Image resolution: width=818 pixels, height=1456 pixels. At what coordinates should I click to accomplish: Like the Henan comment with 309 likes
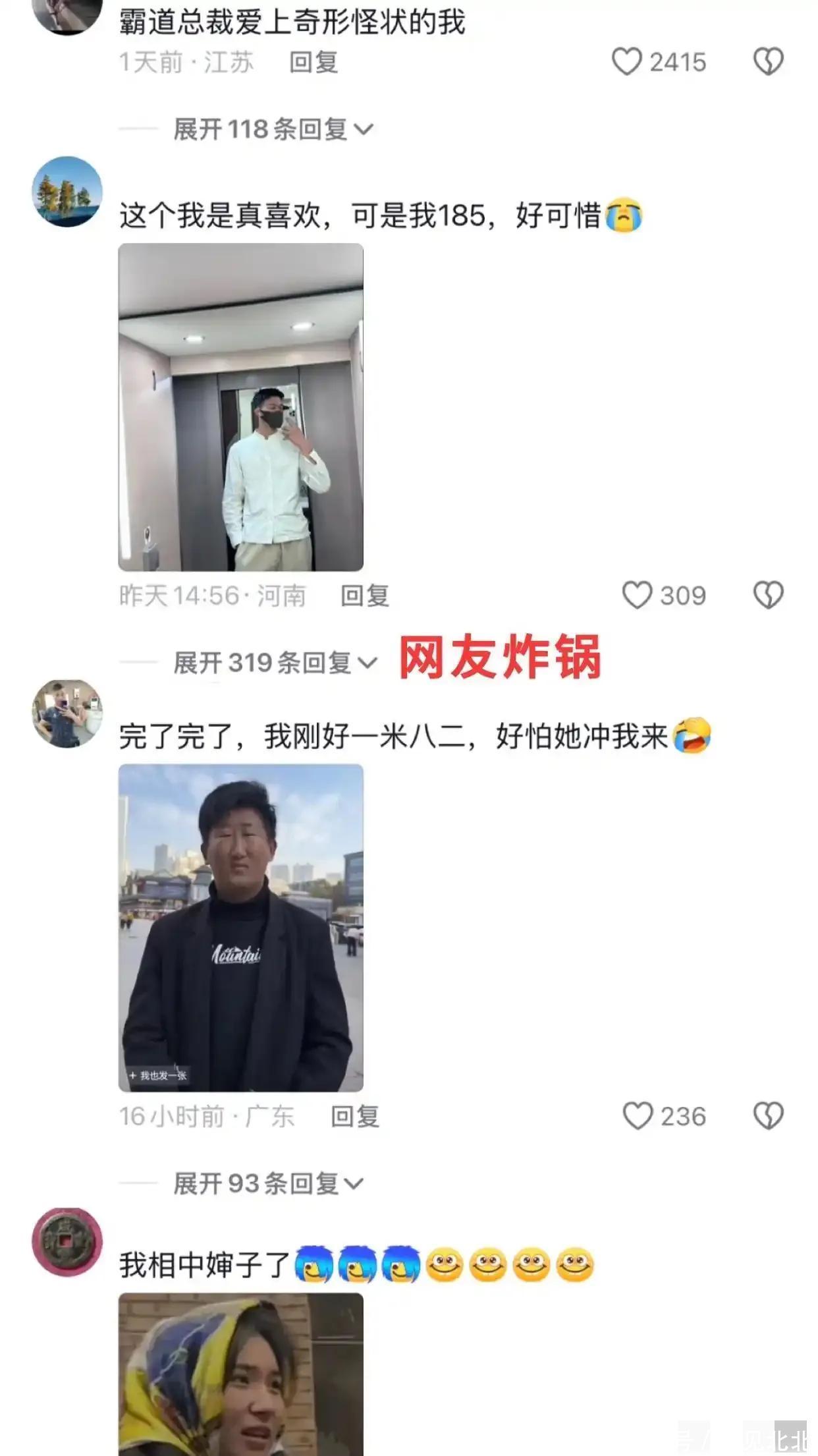[x=637, y=596]
